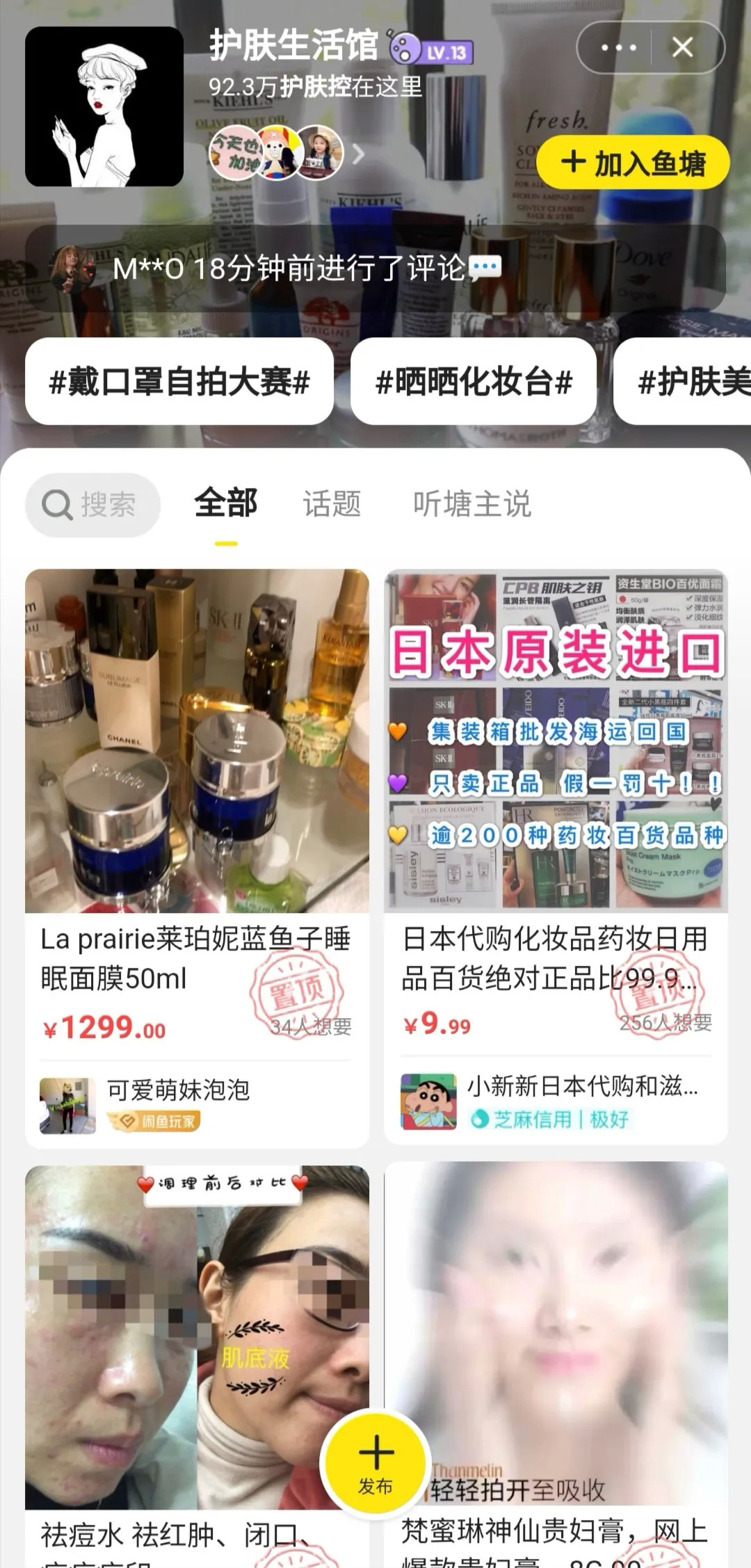Select the #晒晒化妆台# topic chip
Viewport: 751px width, 1568px height.
(x=474, y=382)
